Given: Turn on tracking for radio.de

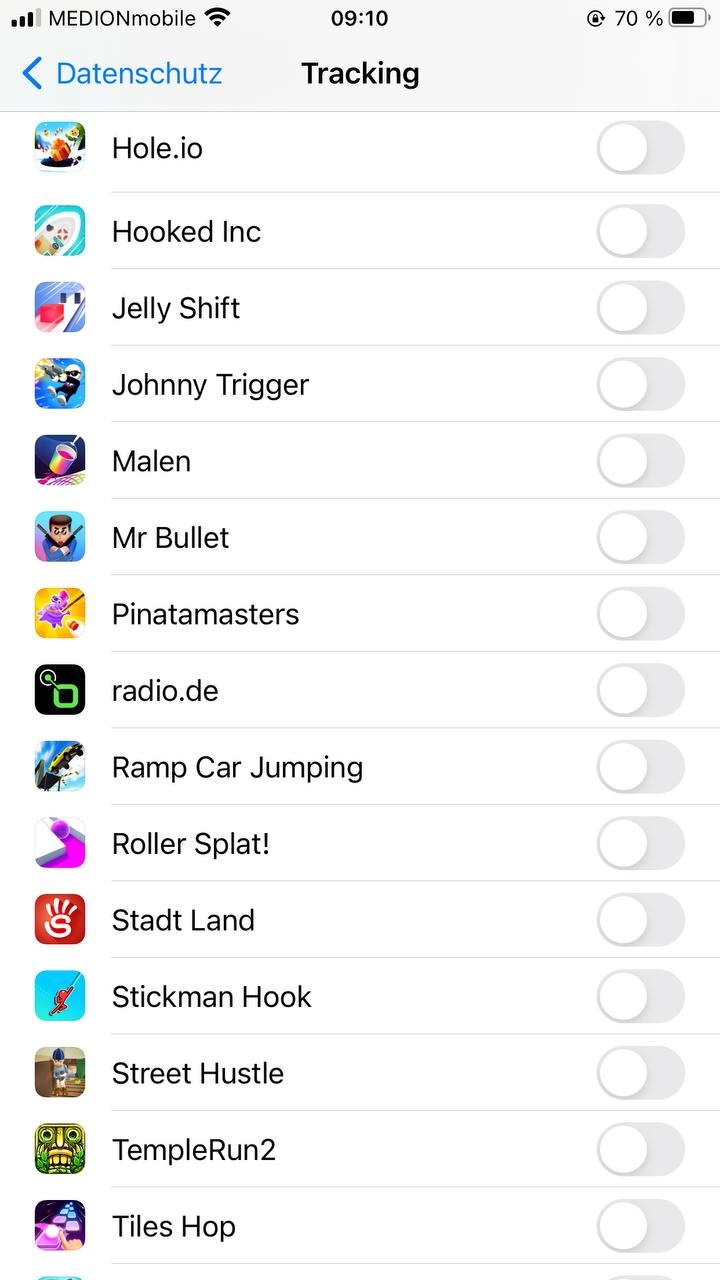Looking at the screenshot, I should tap(640, 690).
